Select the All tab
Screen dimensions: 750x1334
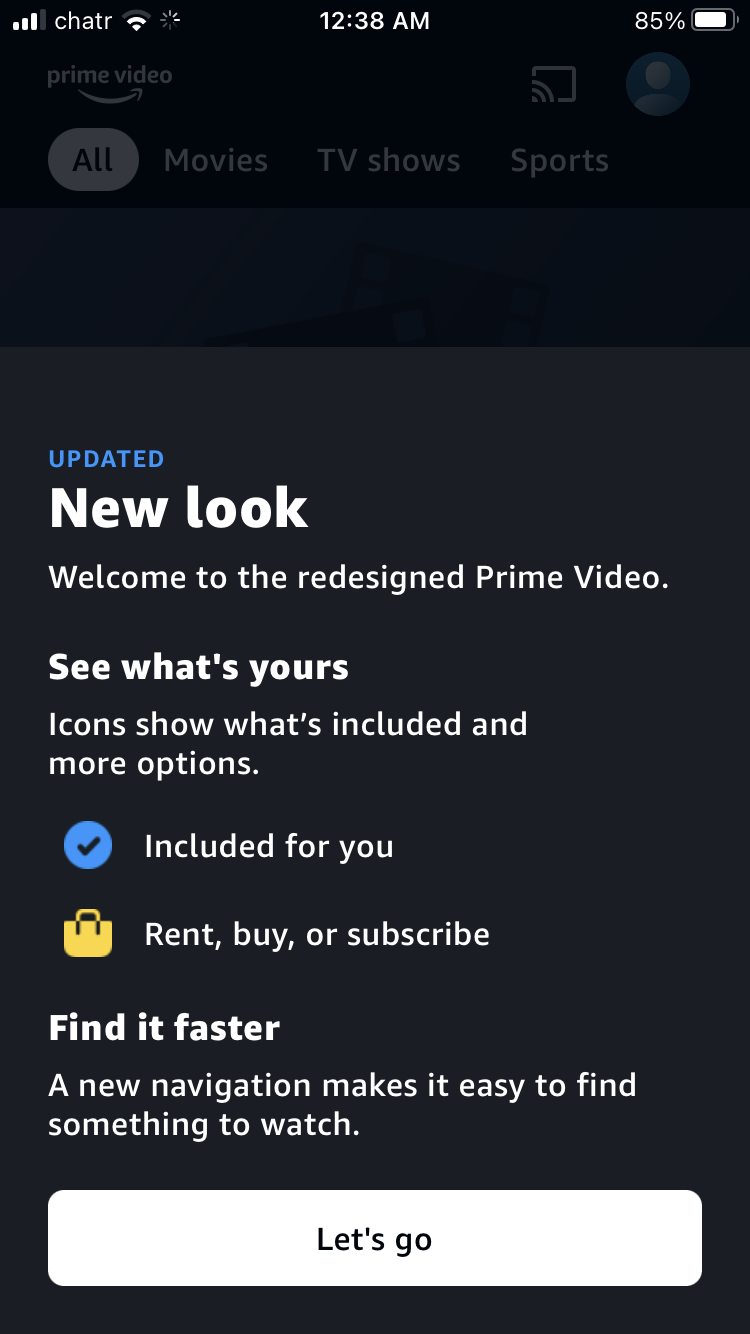[x=93, y=160]
